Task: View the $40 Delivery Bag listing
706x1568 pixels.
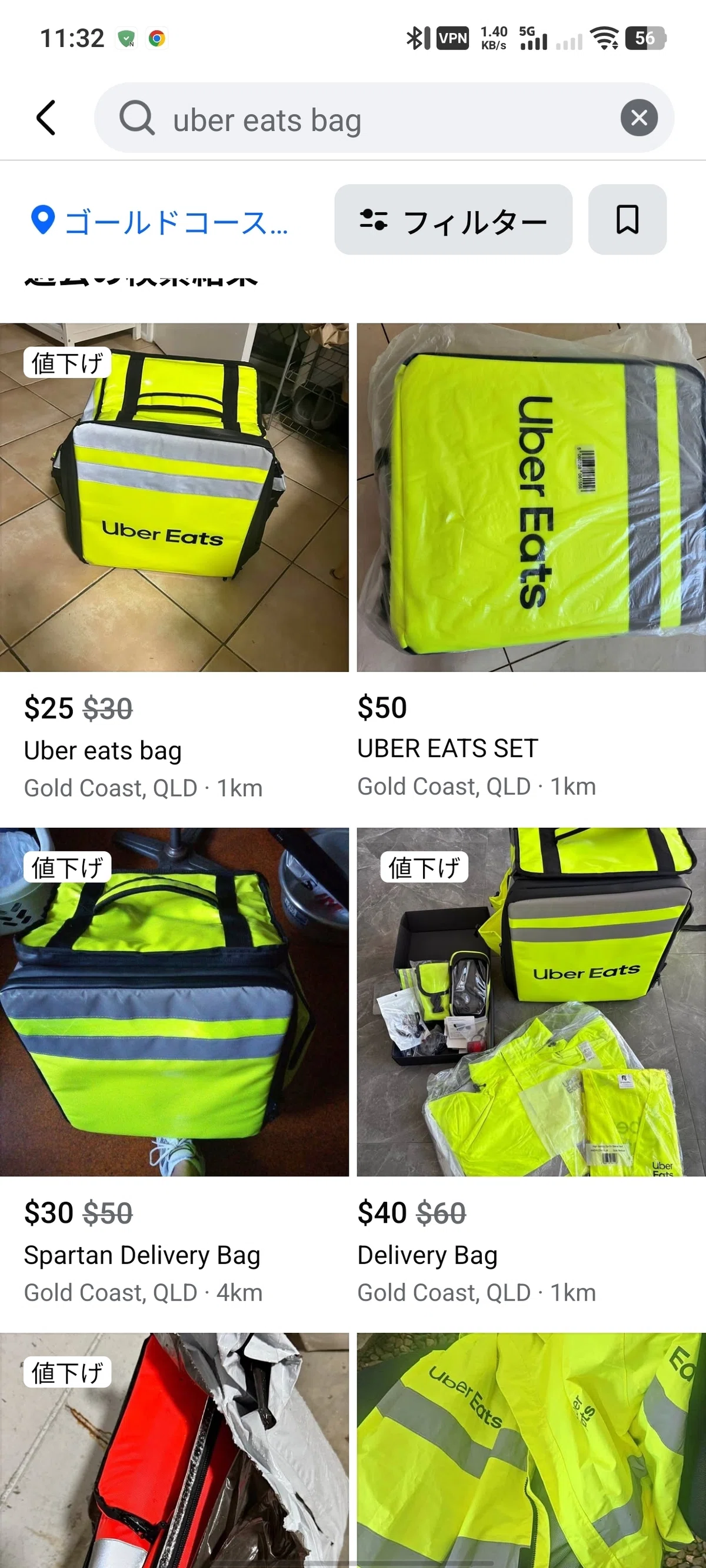Action: 531,1068
